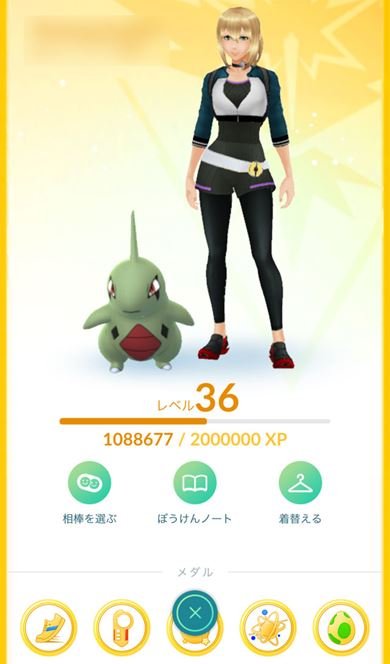
Task: View the running shoe jogger medal
Action: click(49, 628)
